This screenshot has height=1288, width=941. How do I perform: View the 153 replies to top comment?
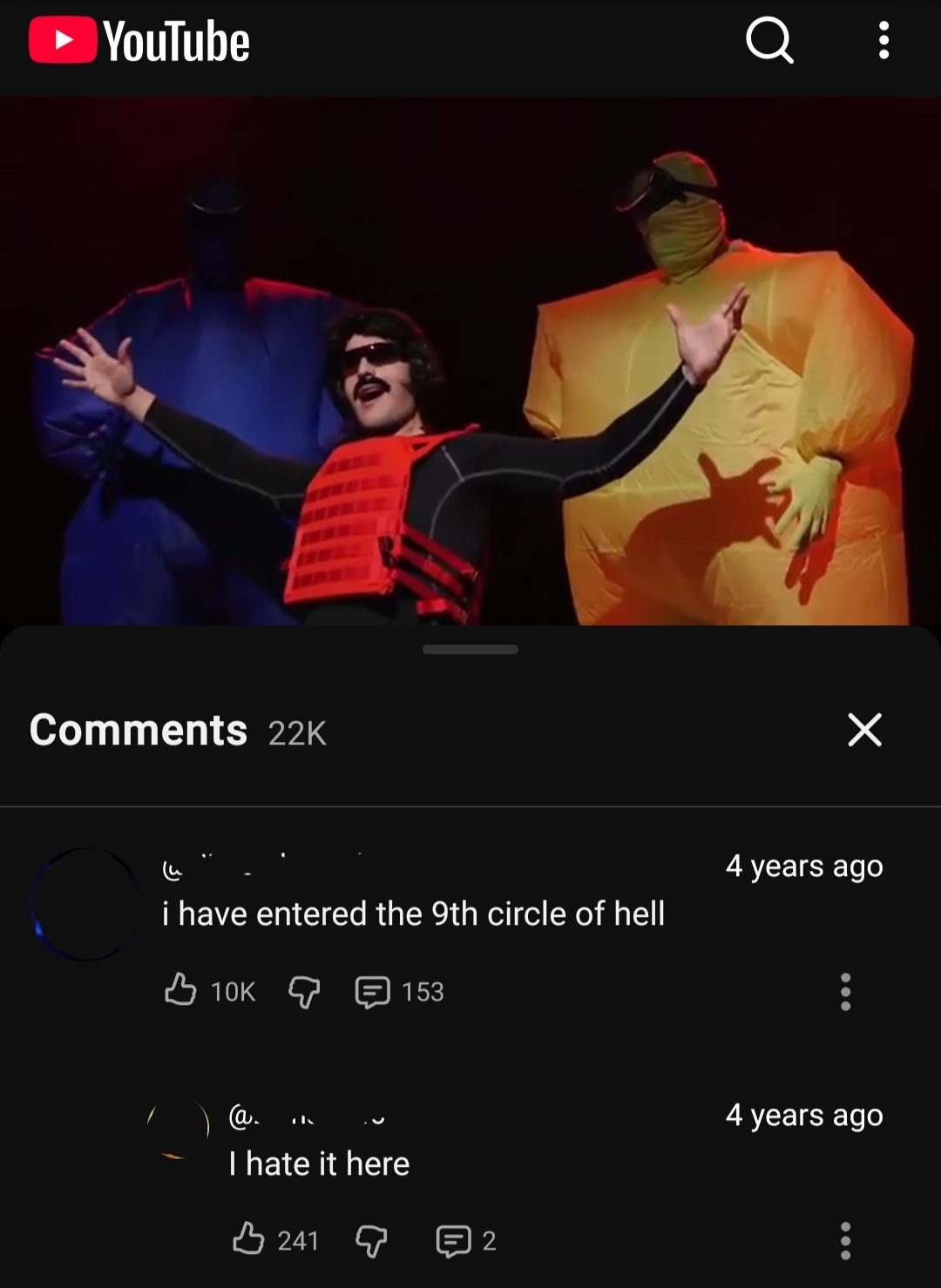(x=400, y=992)
